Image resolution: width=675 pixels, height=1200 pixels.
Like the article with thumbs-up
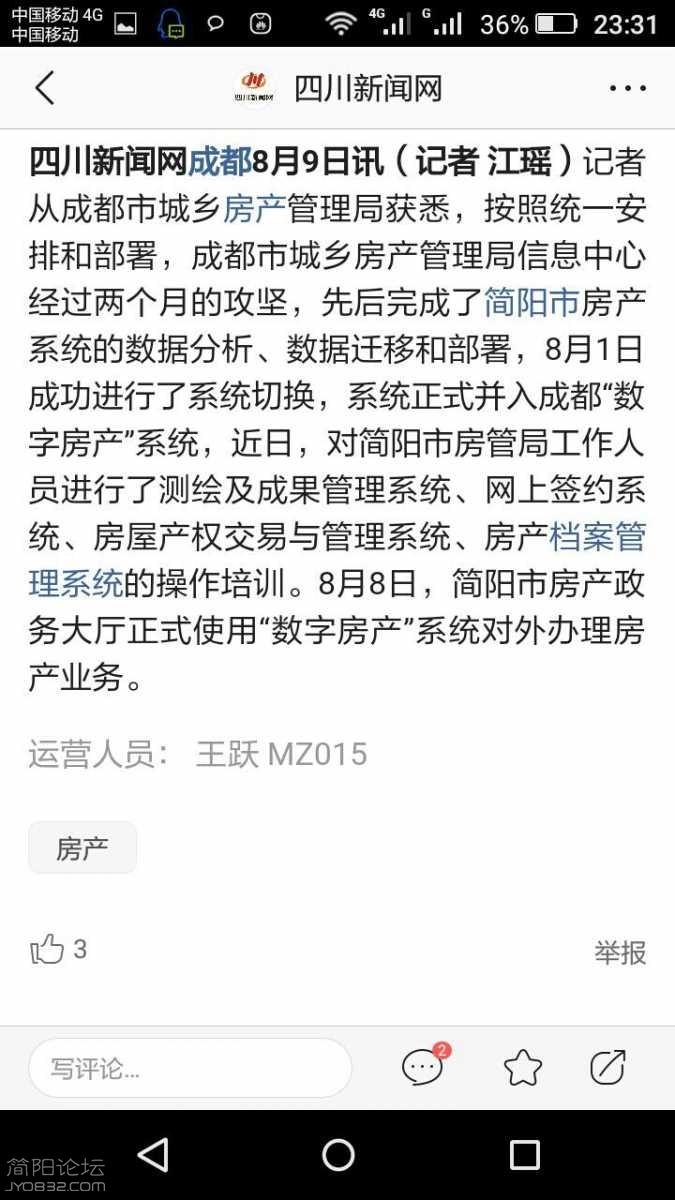[48, 949]
